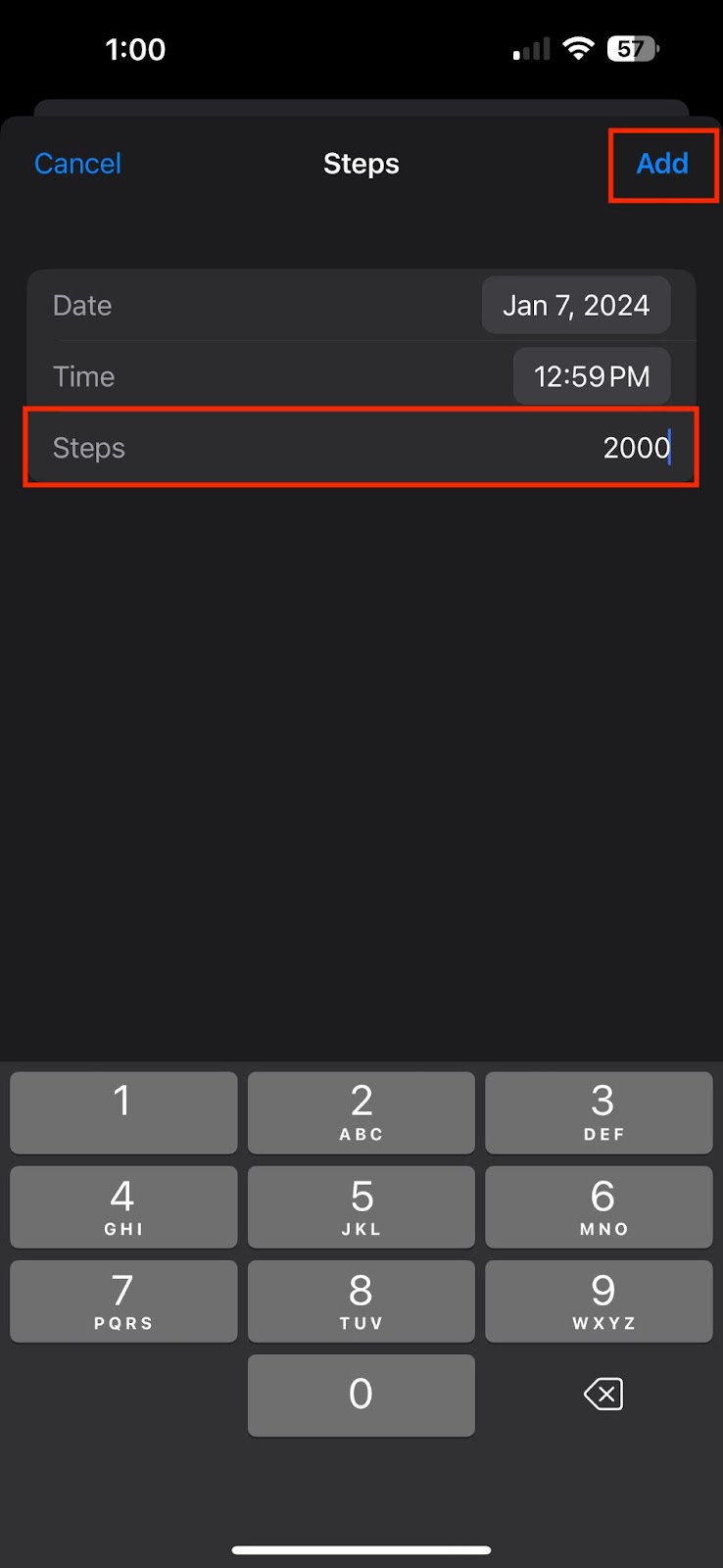Open the 12:59 PM time picker
This screenshot has width=723, height=1568.
click(x=591, y=376)
